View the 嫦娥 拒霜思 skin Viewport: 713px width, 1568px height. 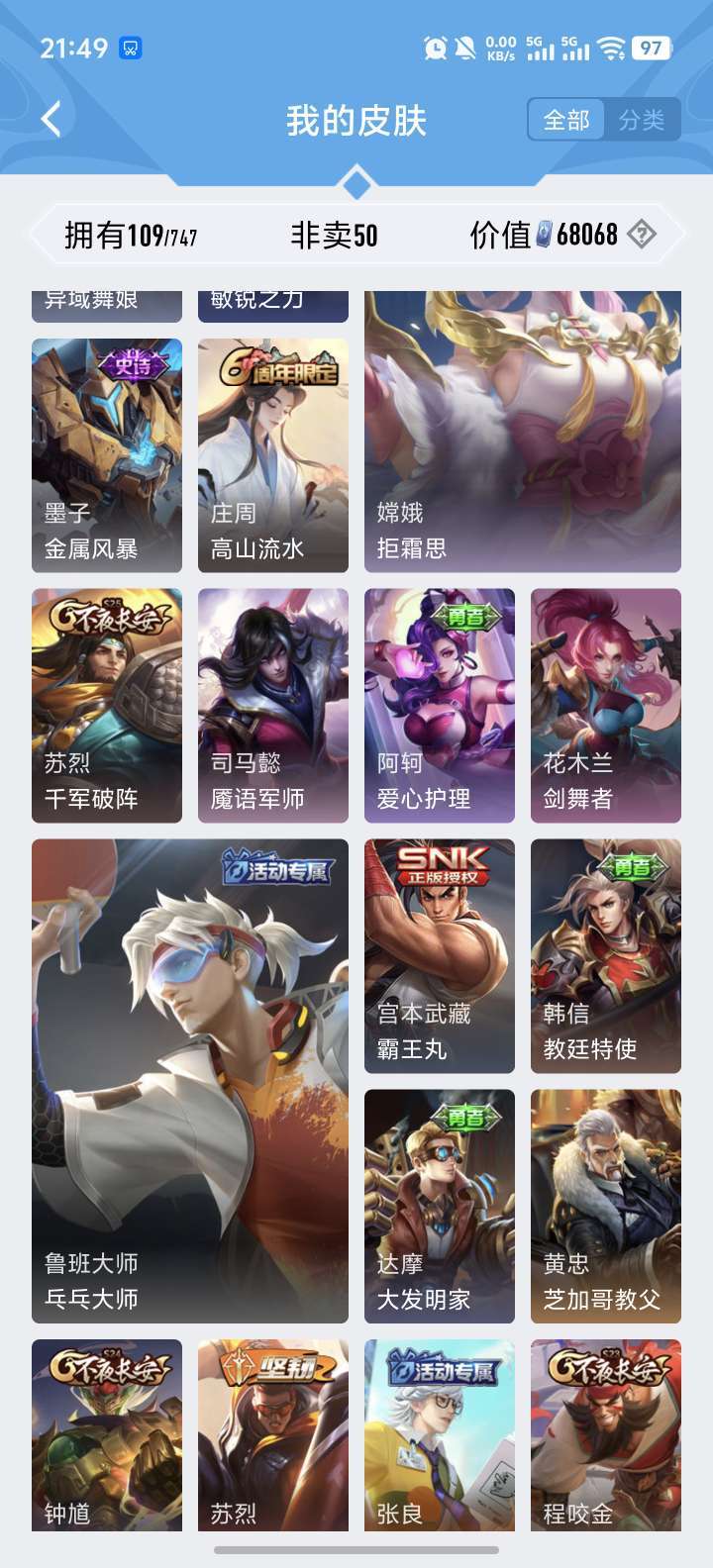523,432
